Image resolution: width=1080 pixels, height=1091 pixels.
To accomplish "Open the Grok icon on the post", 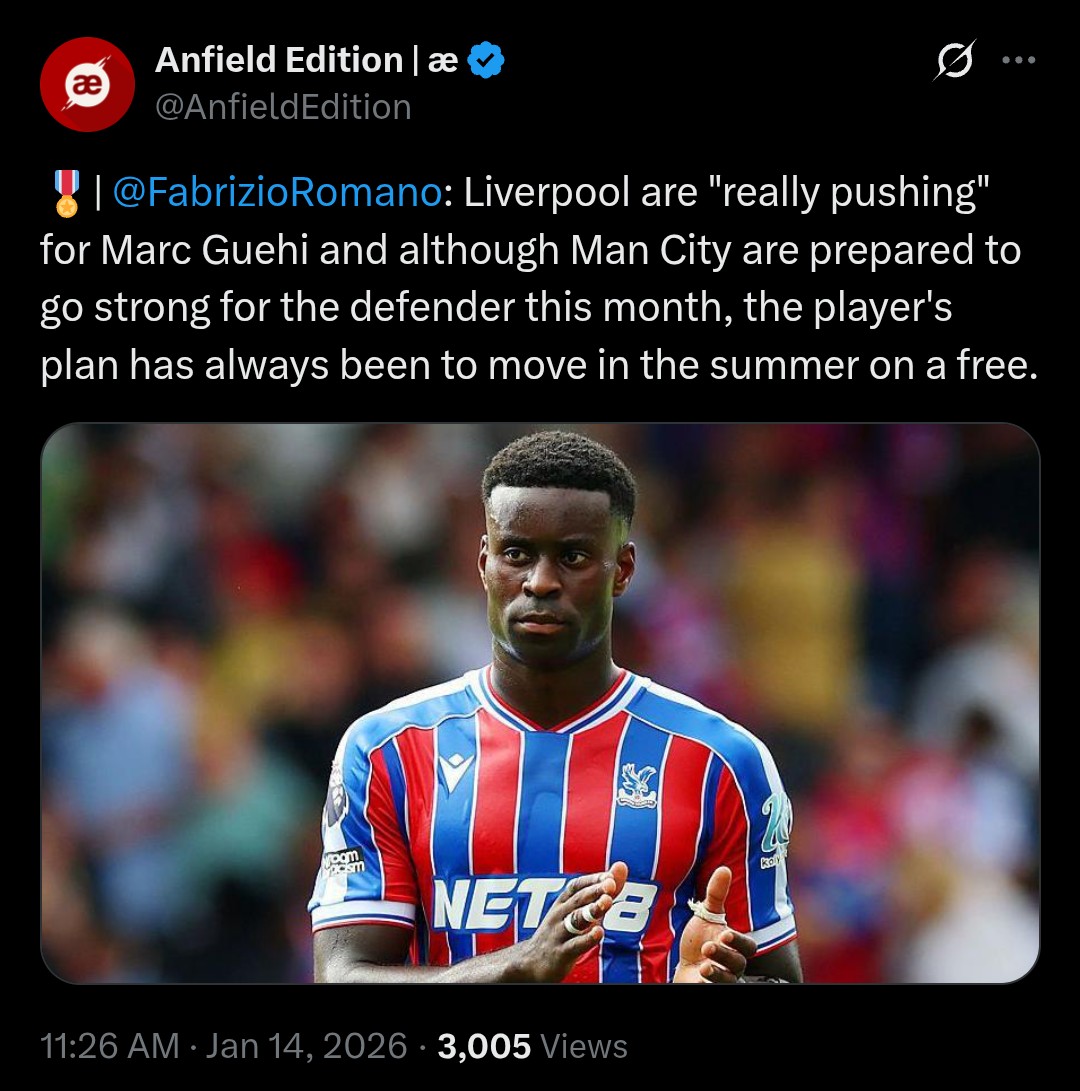I will point(953,62).
